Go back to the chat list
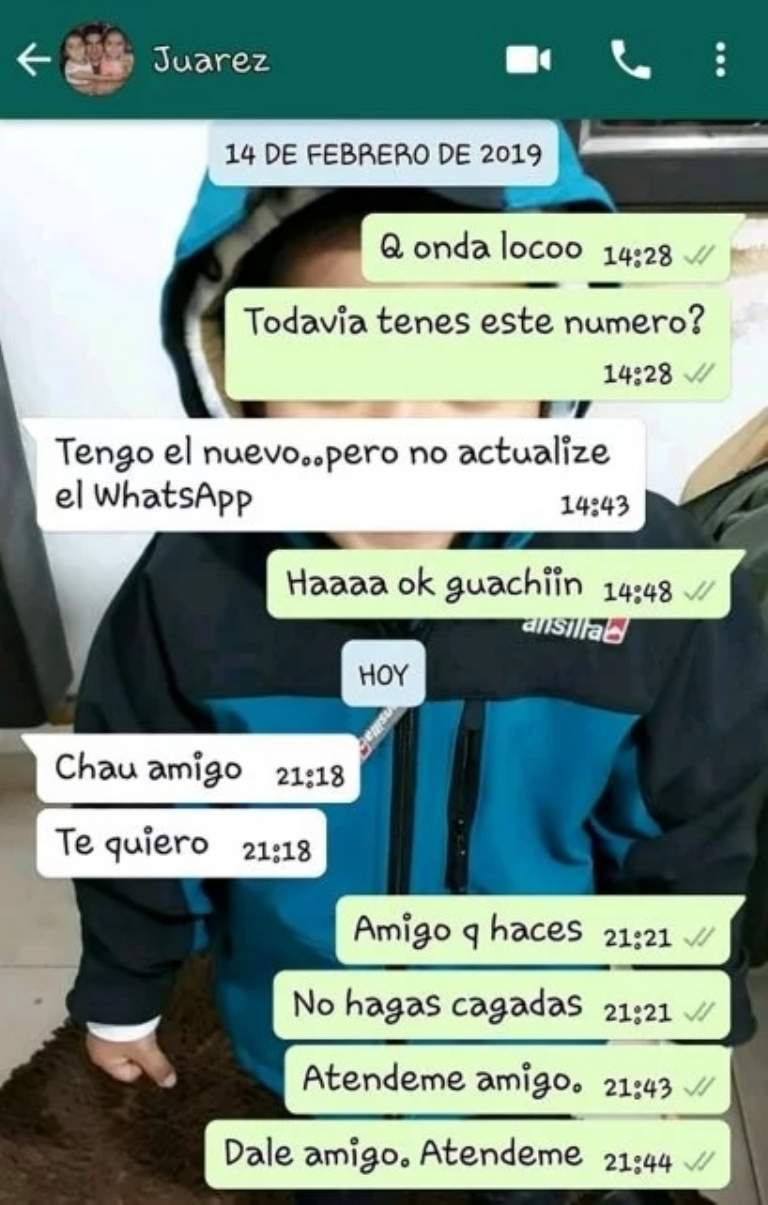768x1205 pixels. click(x=32, y=61)
